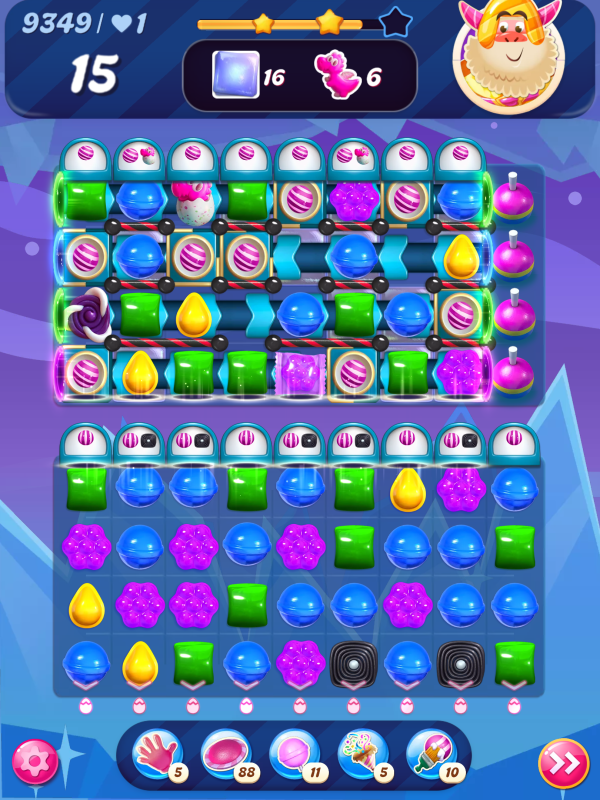Select the glove hand booster
This screenshot has height=800, width=600.
[156, 755]
